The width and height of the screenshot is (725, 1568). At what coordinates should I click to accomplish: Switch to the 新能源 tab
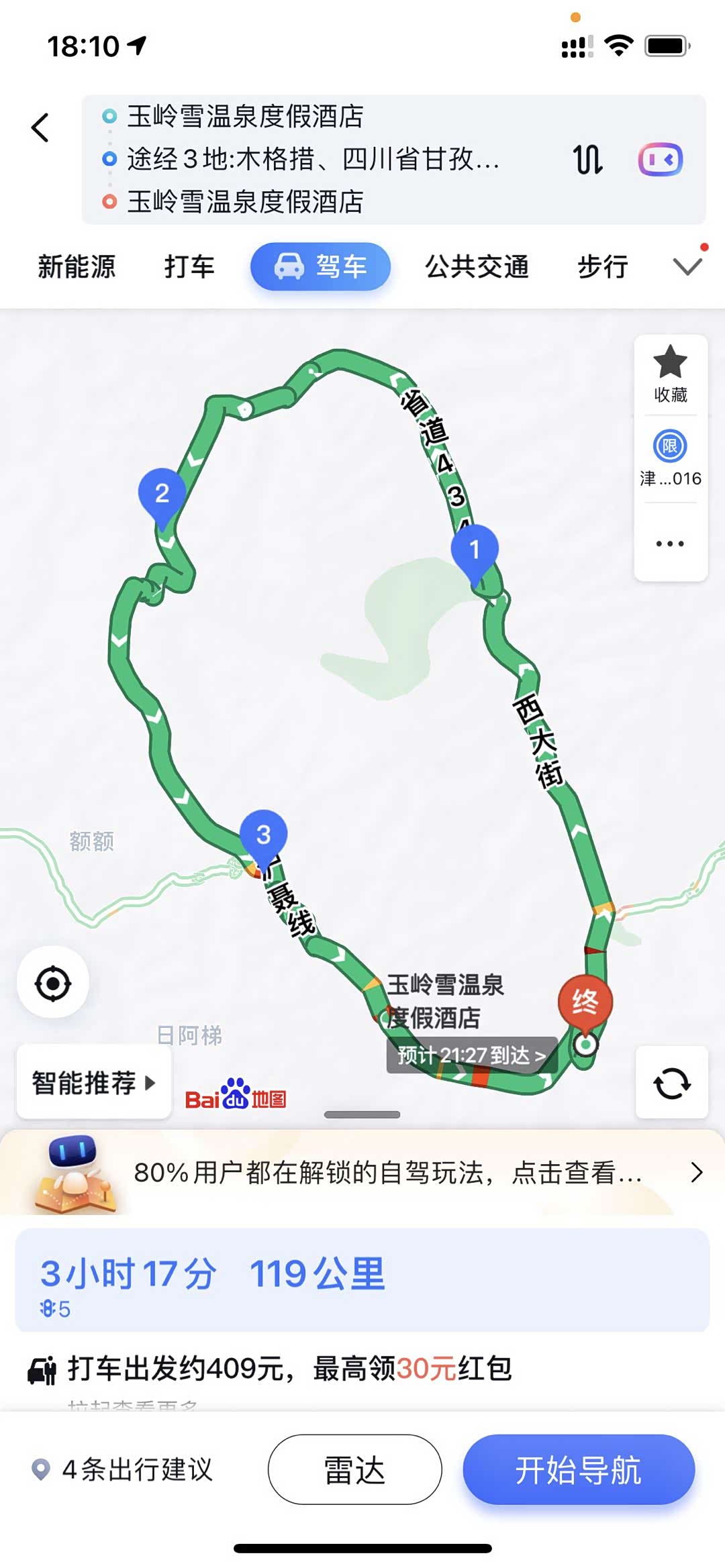point(77,267)
